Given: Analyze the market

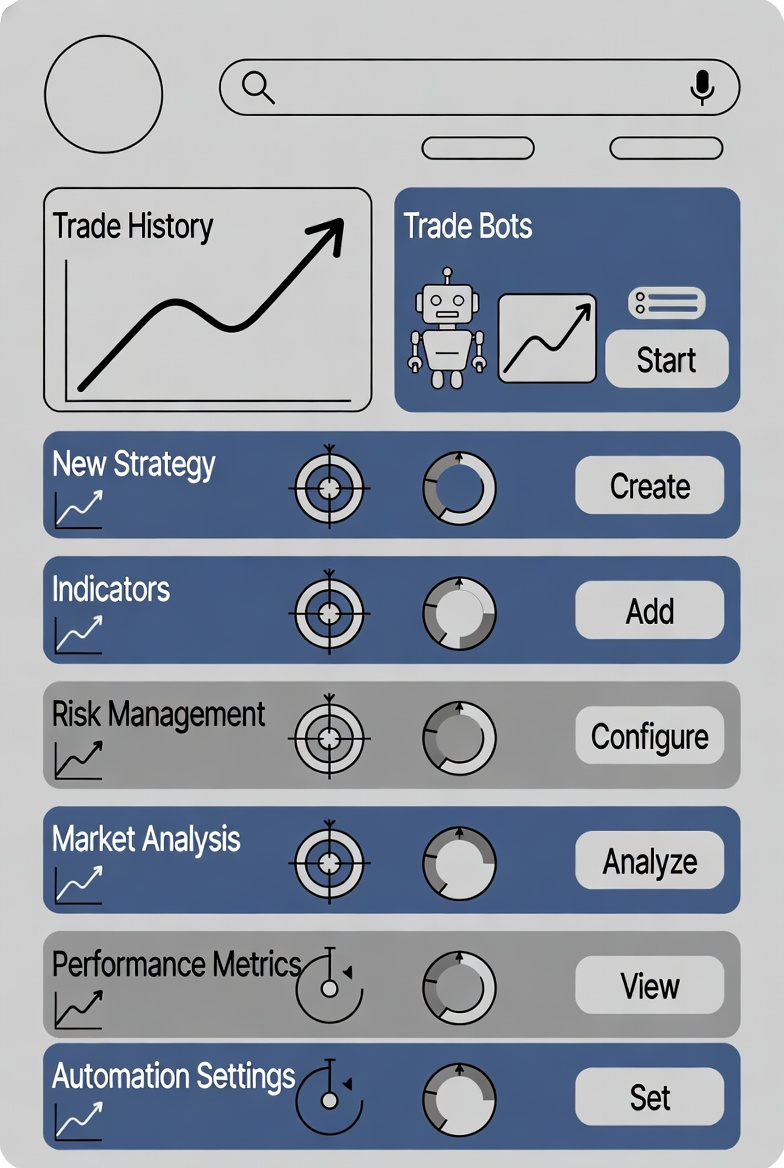Looking at the screenshot, I should tap(649, 861).
